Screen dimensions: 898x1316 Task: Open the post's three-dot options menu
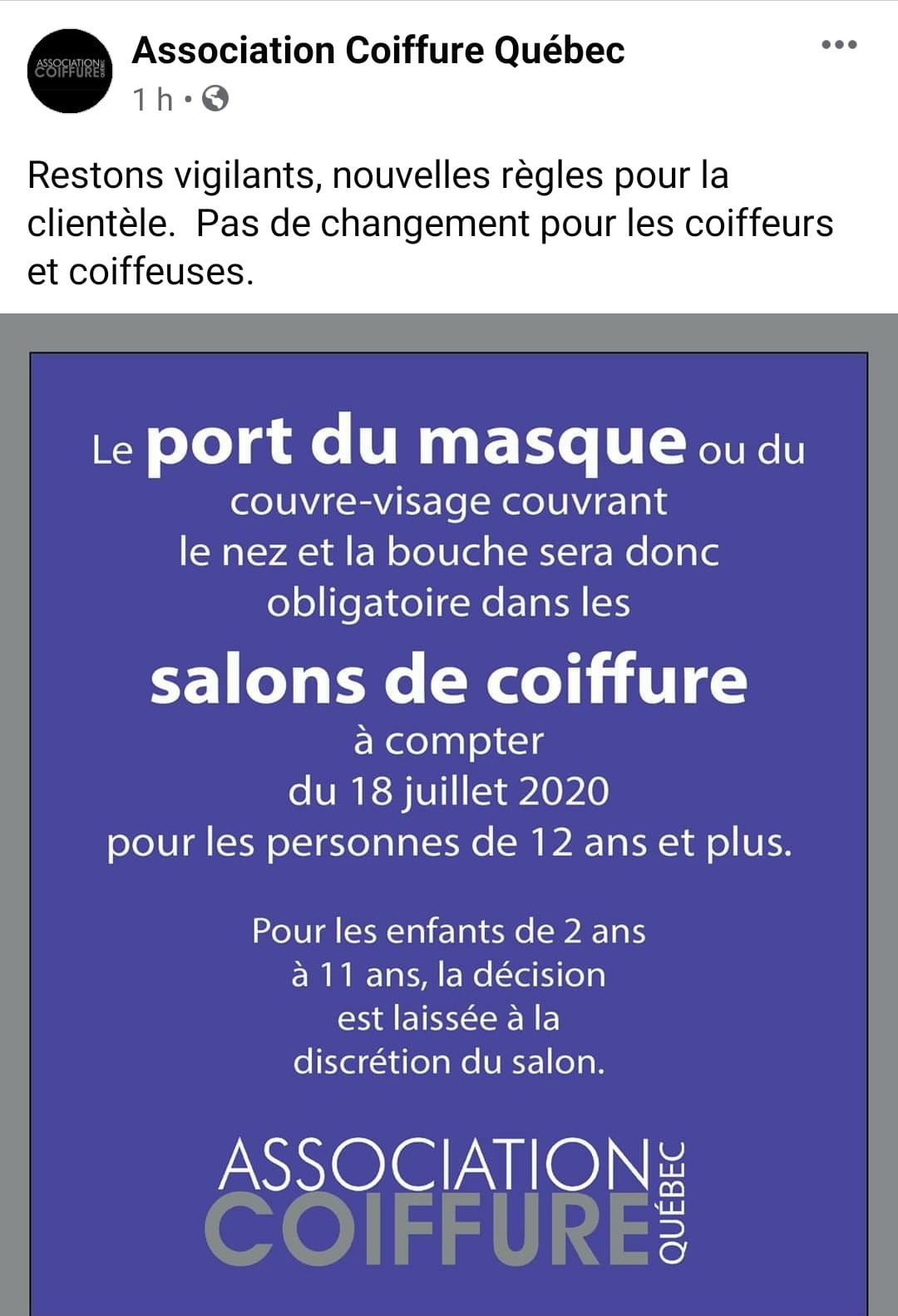pos(839,45)
